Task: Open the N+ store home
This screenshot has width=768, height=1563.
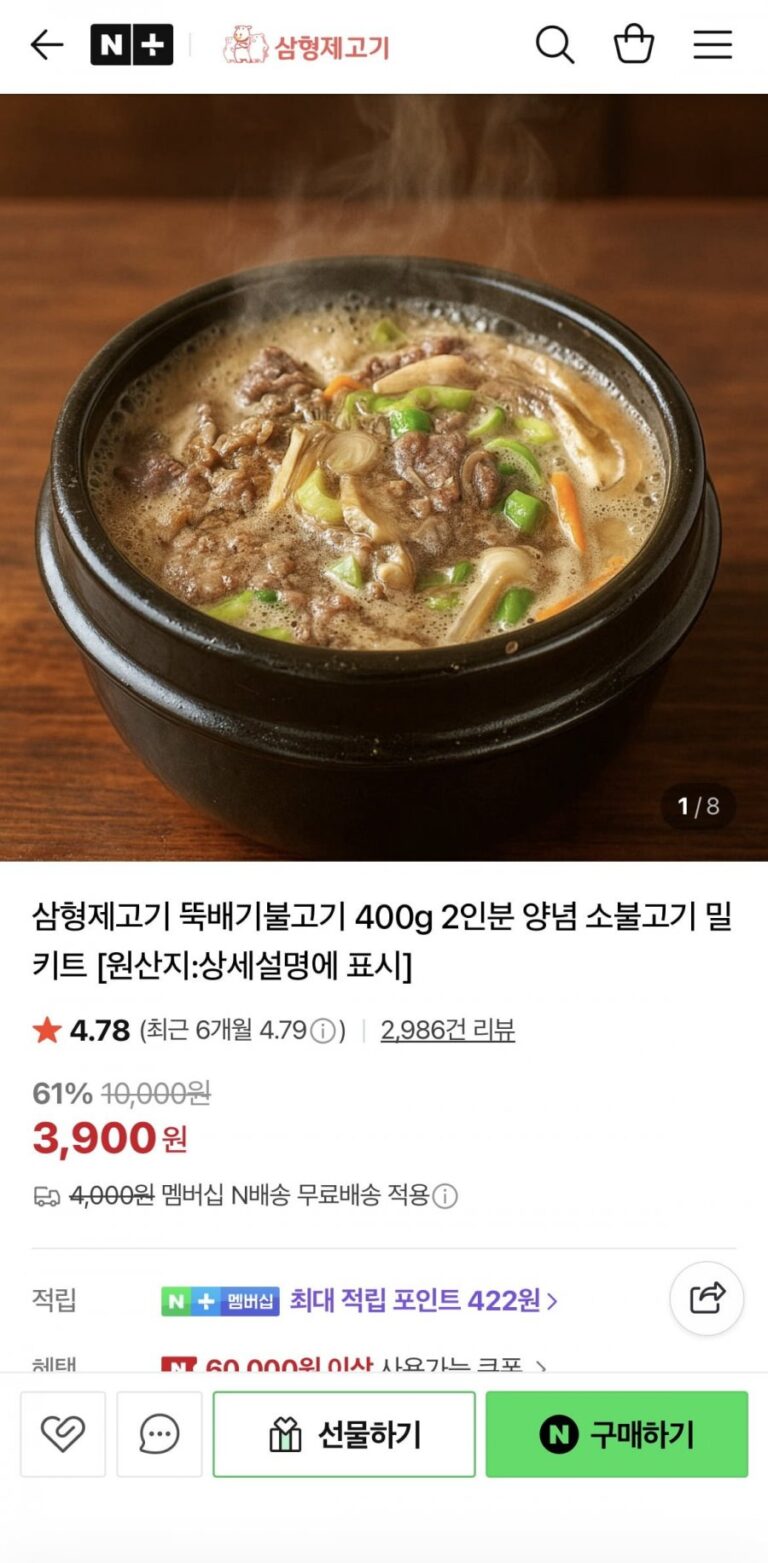Action: pos(132,45)
